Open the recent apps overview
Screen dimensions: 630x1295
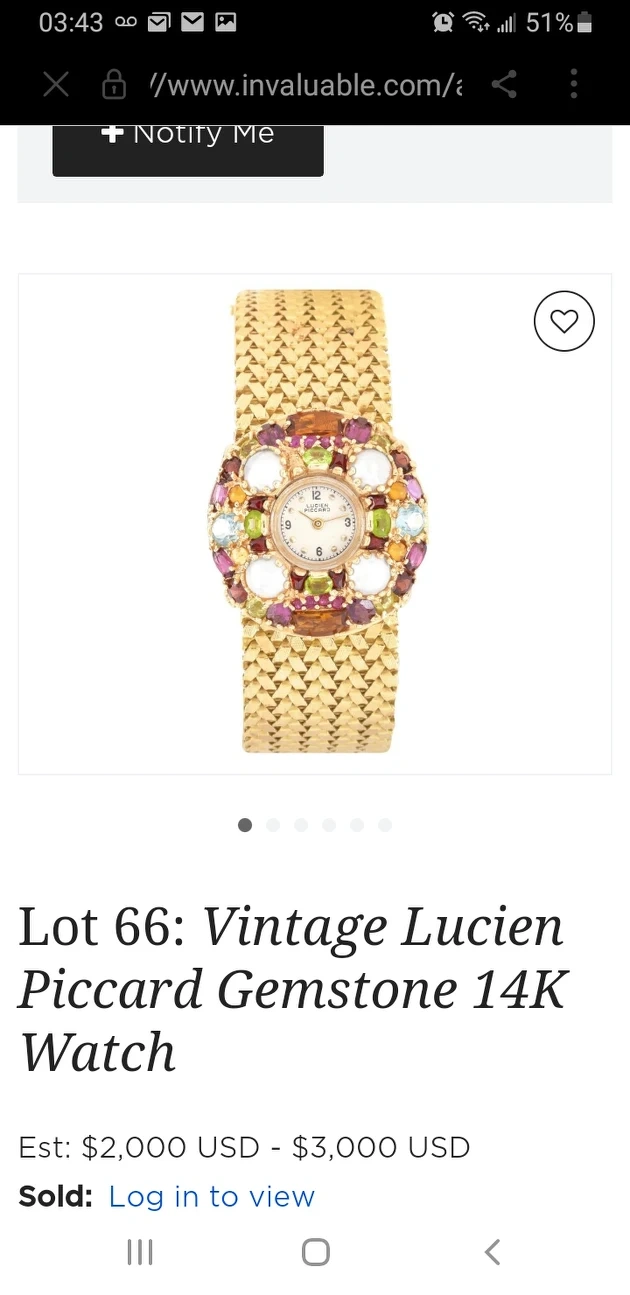(x=140, y=1252)
